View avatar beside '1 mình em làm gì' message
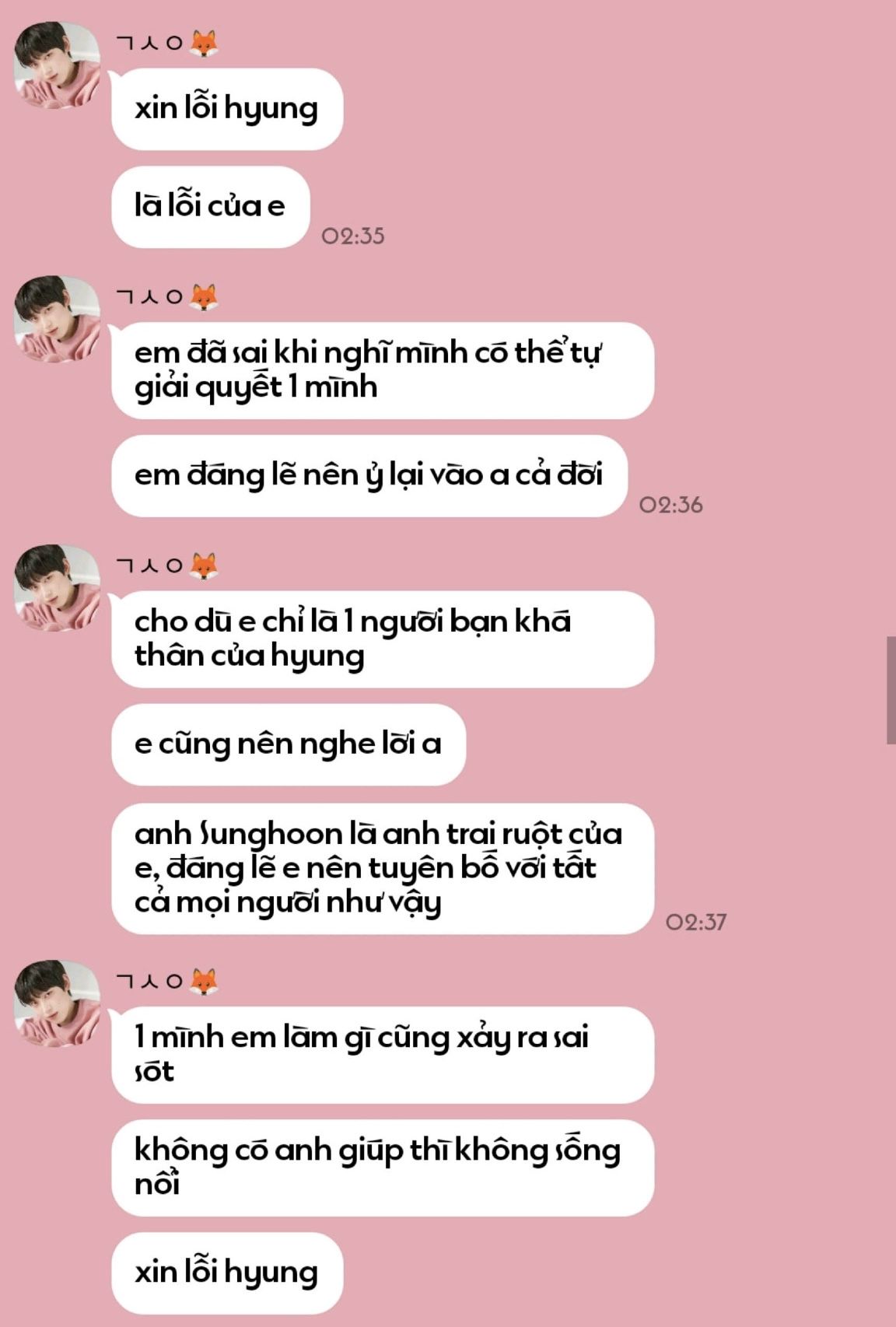Viewport: 896px width, 1327px height. [x=57, y=1003]
